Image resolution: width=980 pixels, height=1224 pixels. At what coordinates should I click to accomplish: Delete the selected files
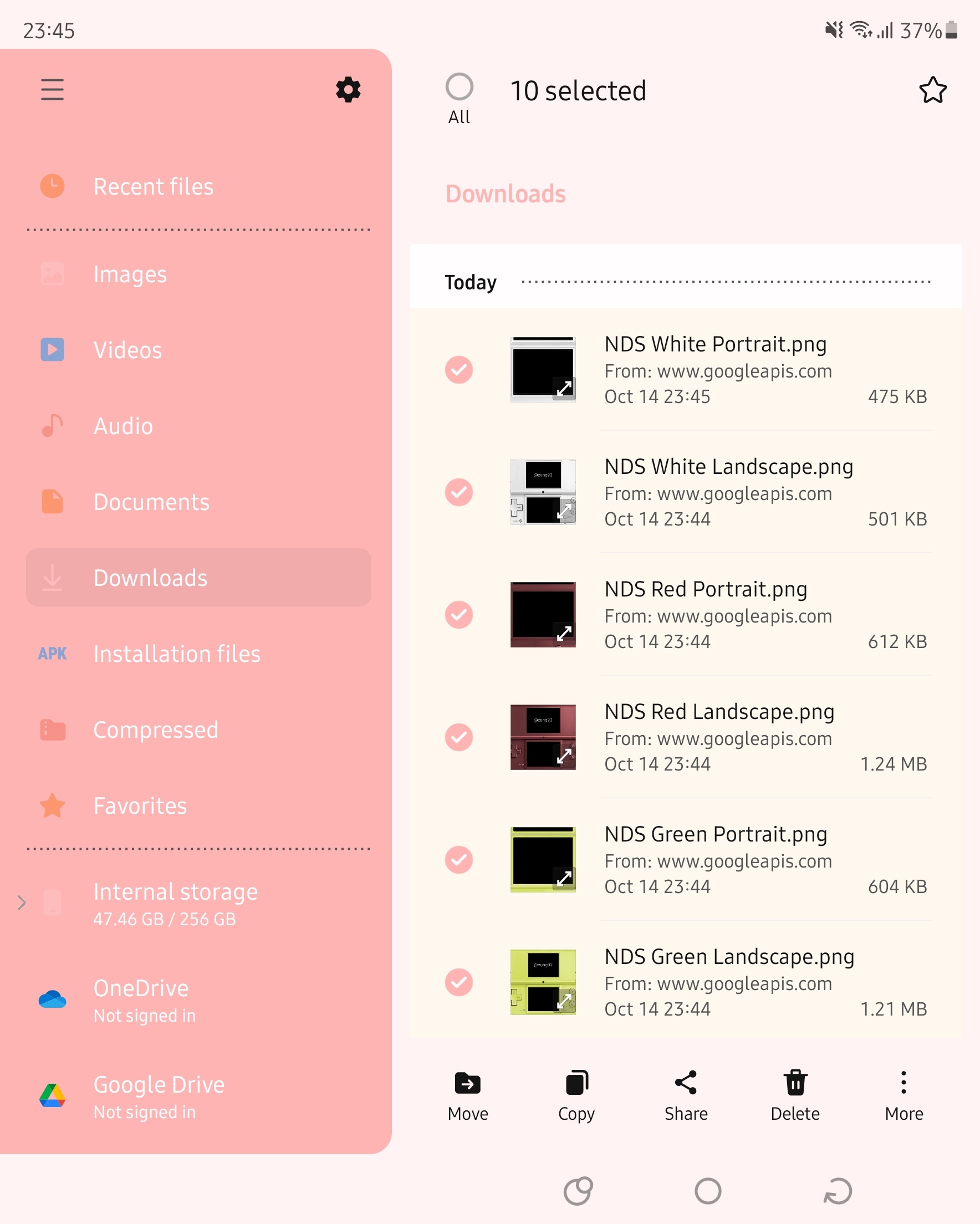click(x=795, y=1096)
